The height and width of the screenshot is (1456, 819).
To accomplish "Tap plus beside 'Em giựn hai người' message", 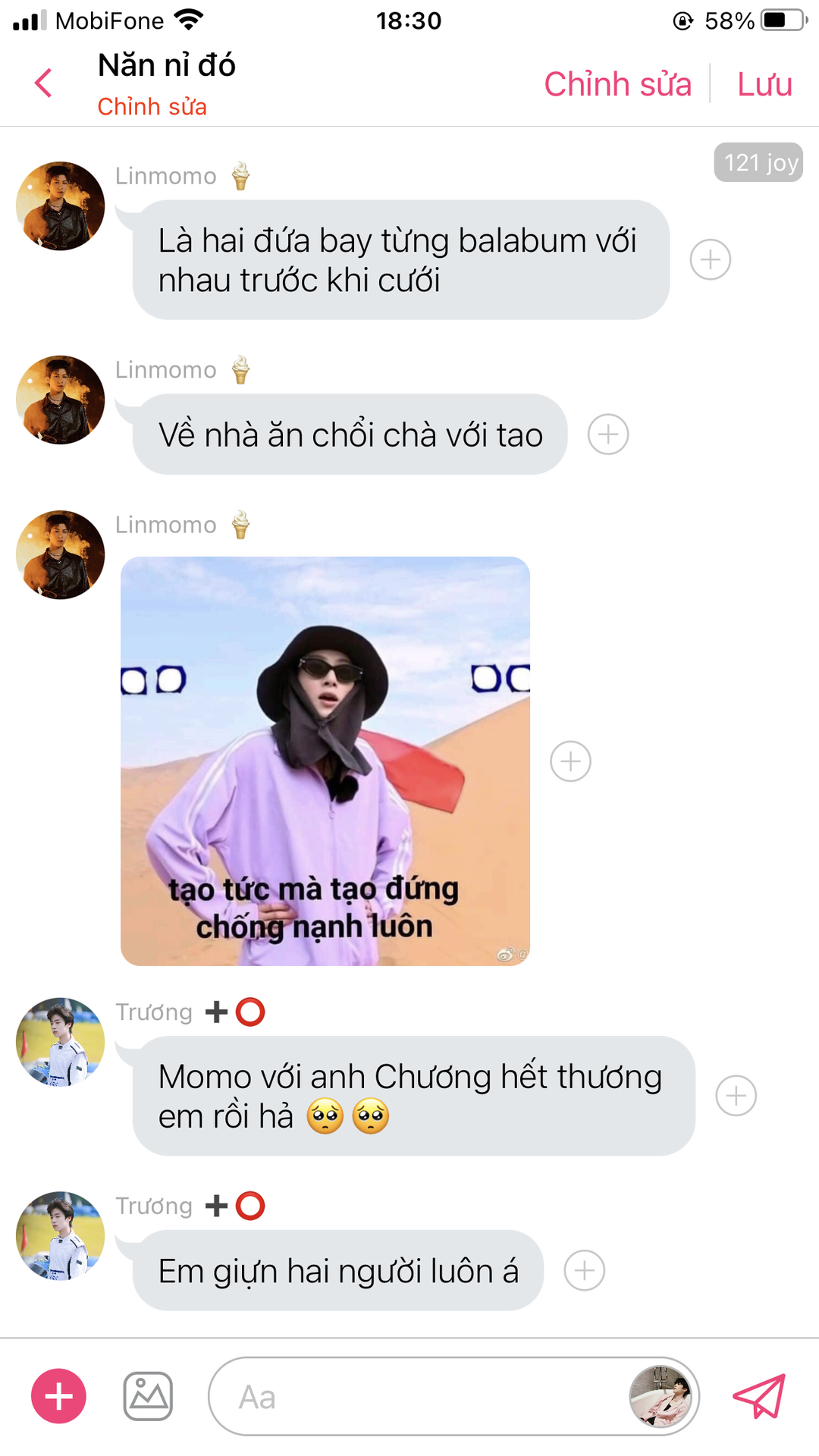I will [584, 1270].
